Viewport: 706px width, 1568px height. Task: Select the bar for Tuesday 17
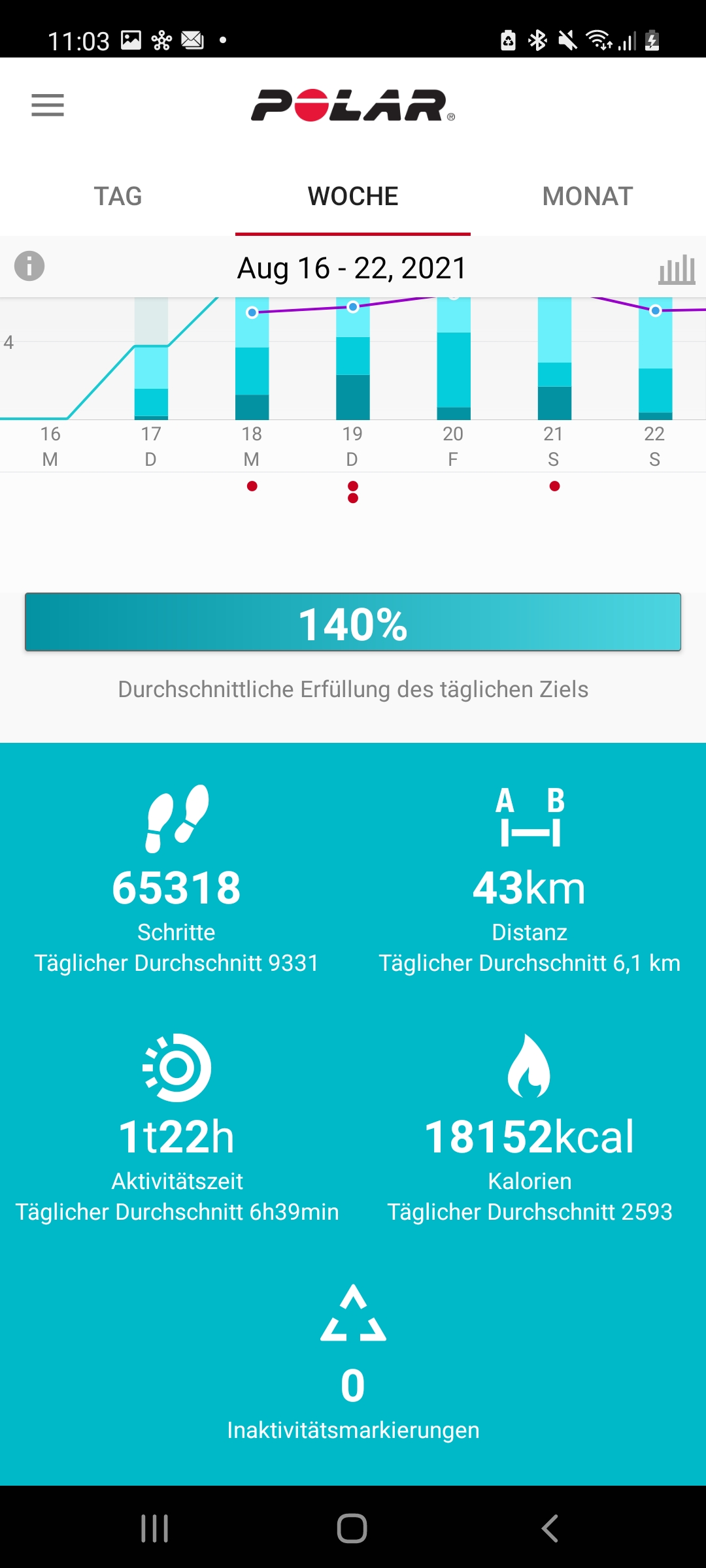[151, 379]
